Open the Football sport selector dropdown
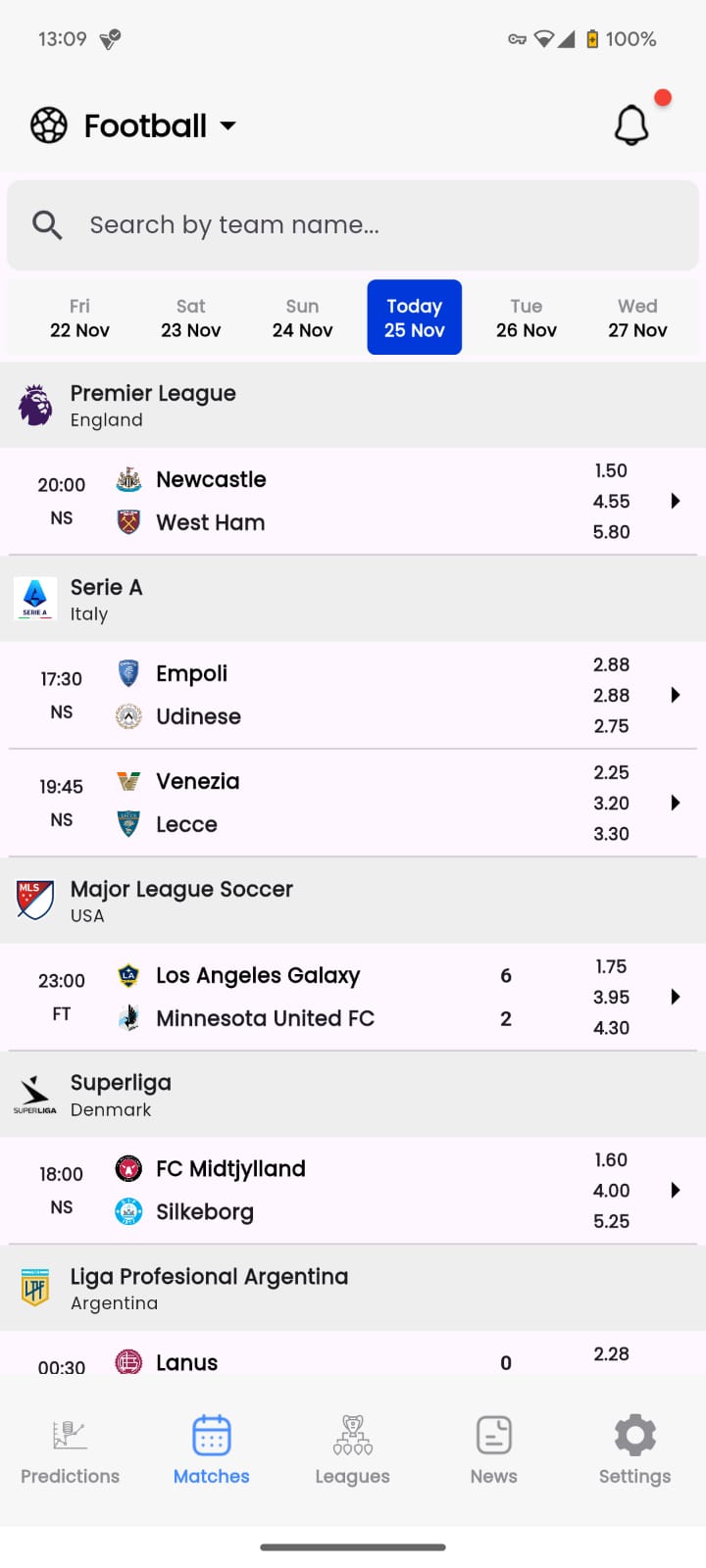The width and height of the screenshot is (706, 1568). click(227, 125)
